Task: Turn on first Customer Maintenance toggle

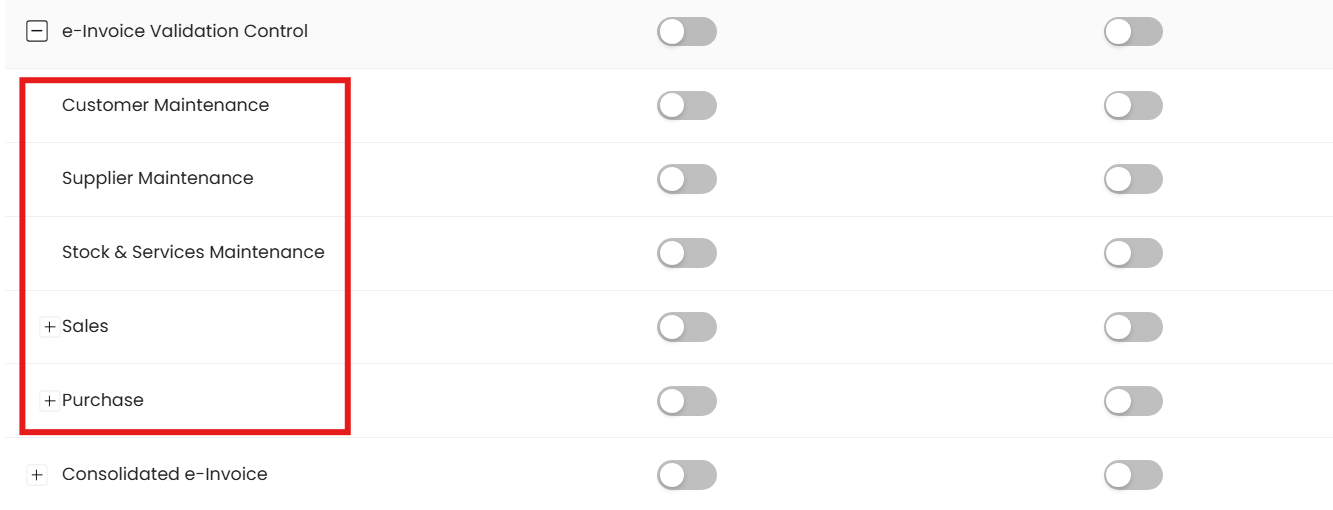Action: pyautogui.click(x=686, y=106)
